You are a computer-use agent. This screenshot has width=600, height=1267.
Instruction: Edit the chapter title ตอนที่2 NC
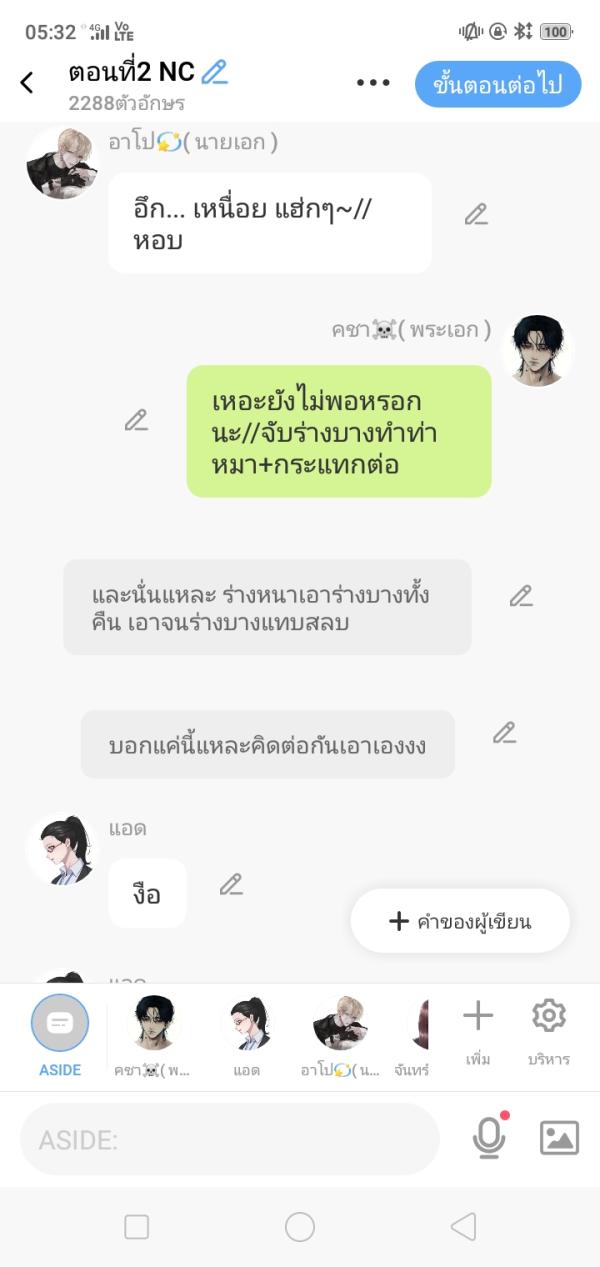[x=214, y=72]
